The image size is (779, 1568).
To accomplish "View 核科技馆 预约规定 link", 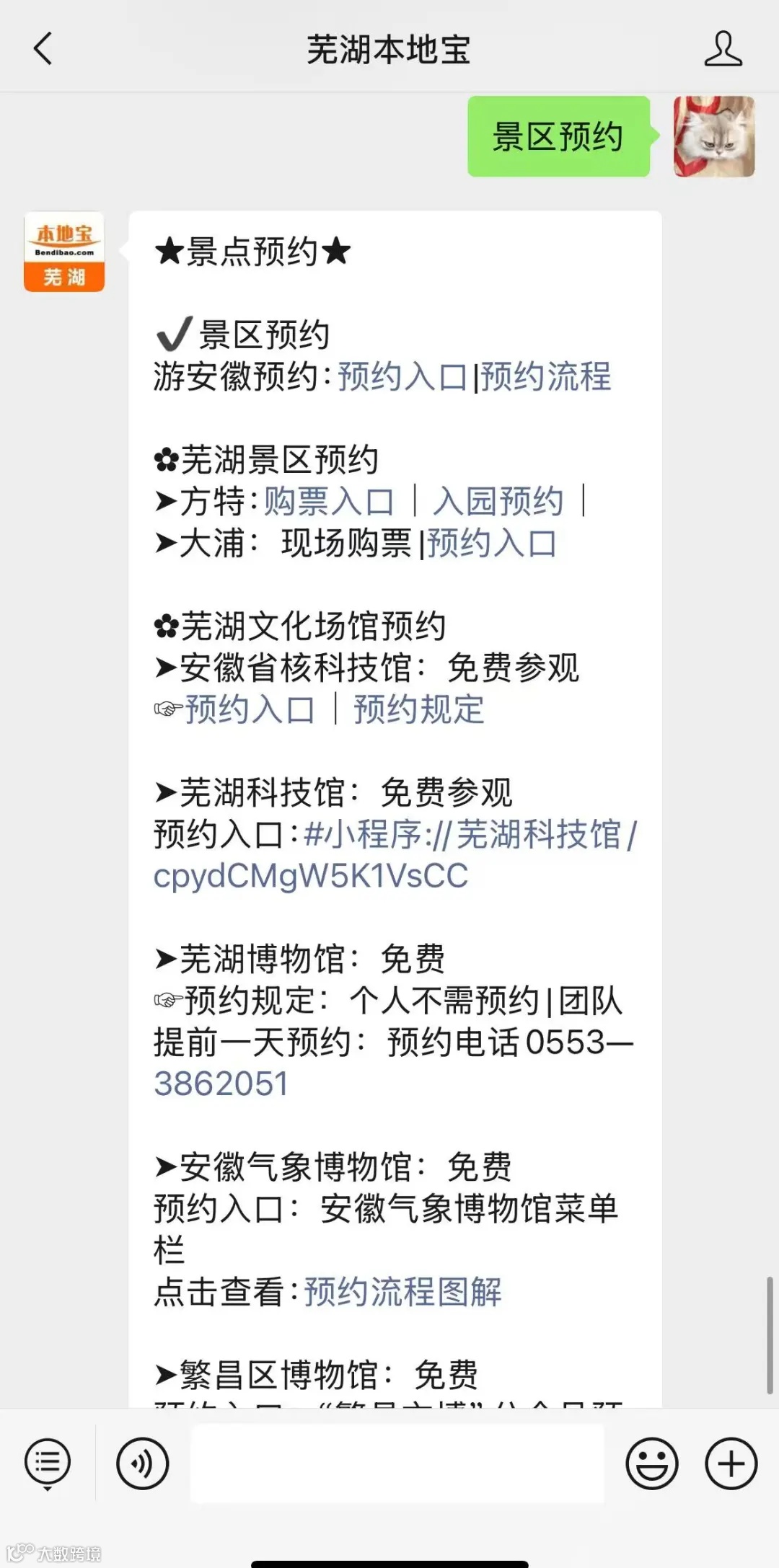I will pos(418,710).
